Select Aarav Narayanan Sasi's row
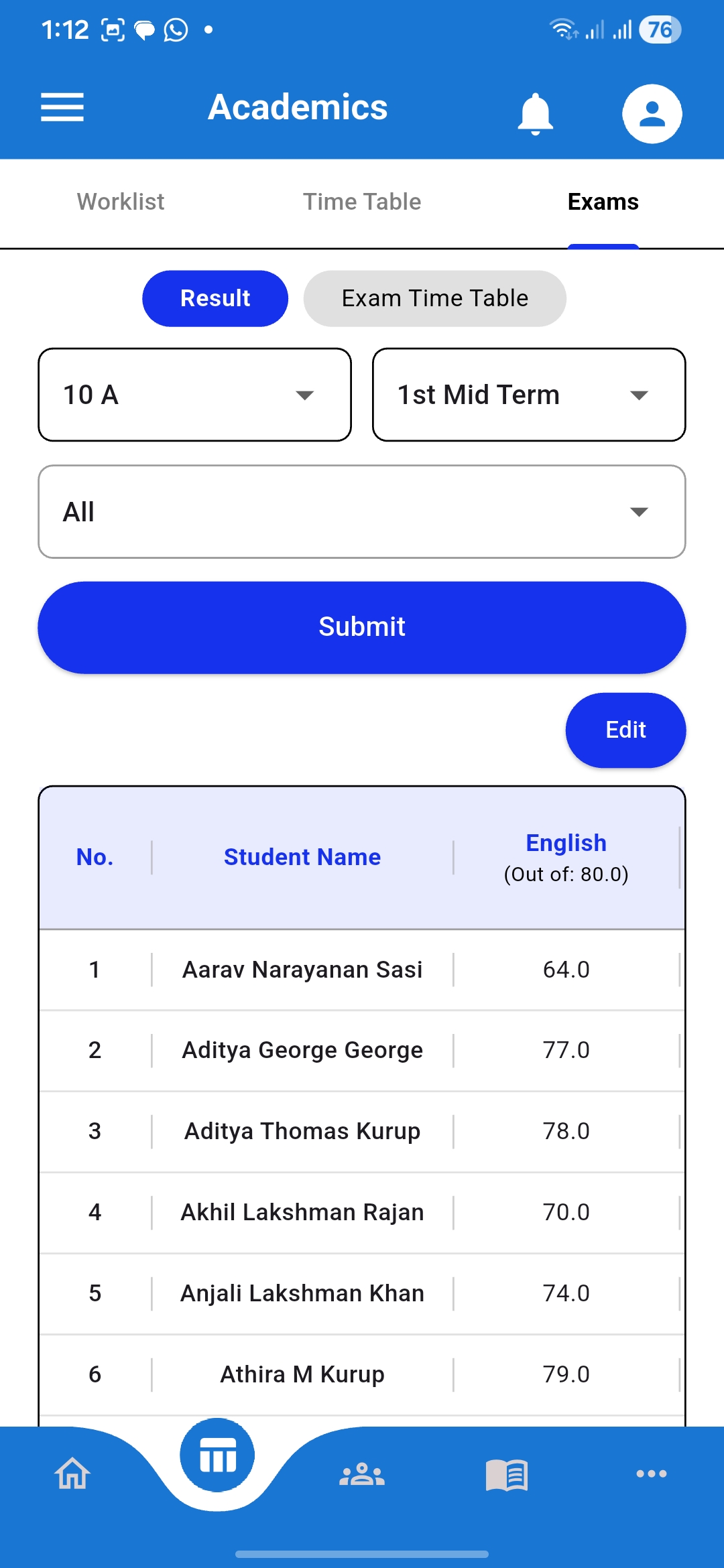The width and height of the screenshot is (724, 1568). click(x=302, y=970)
